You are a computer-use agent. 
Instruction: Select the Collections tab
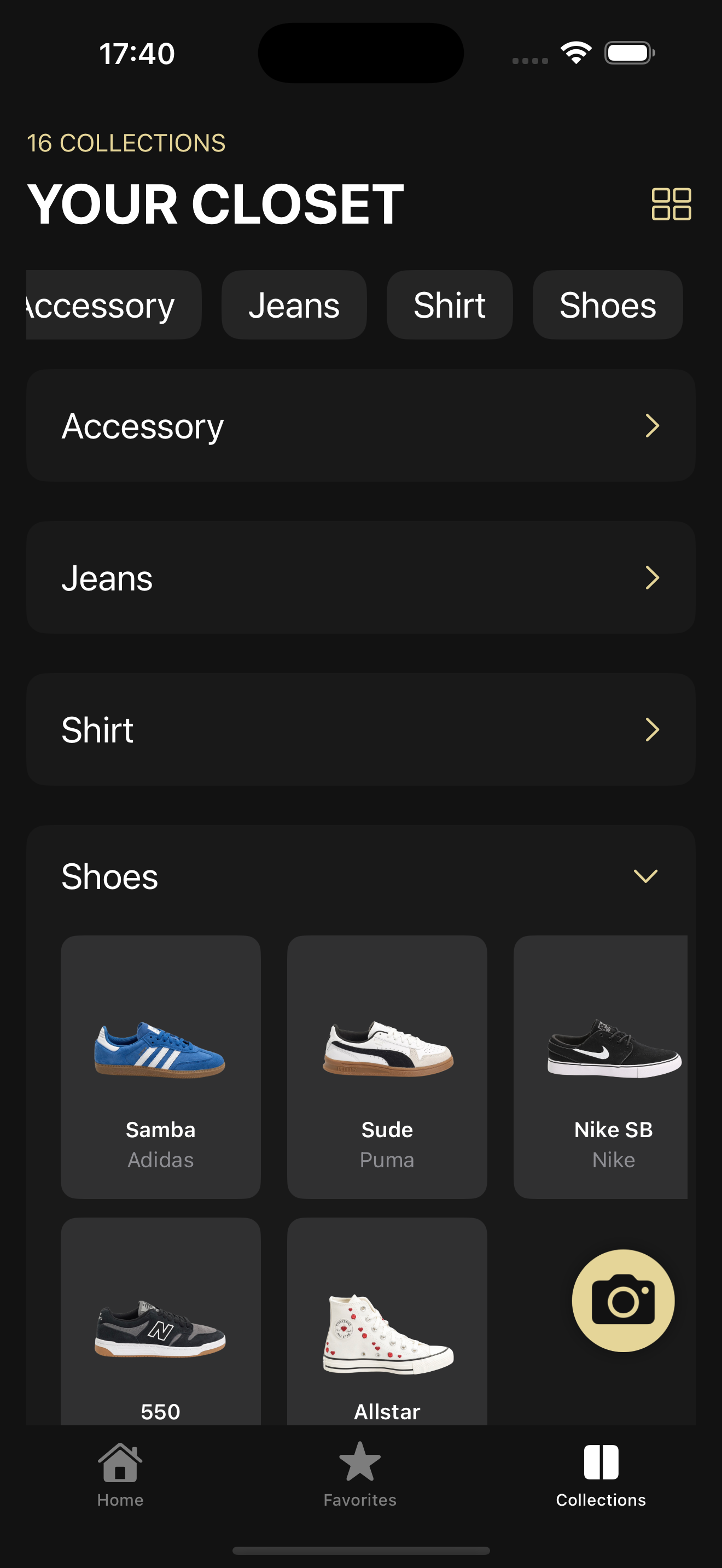point(601,1473)
